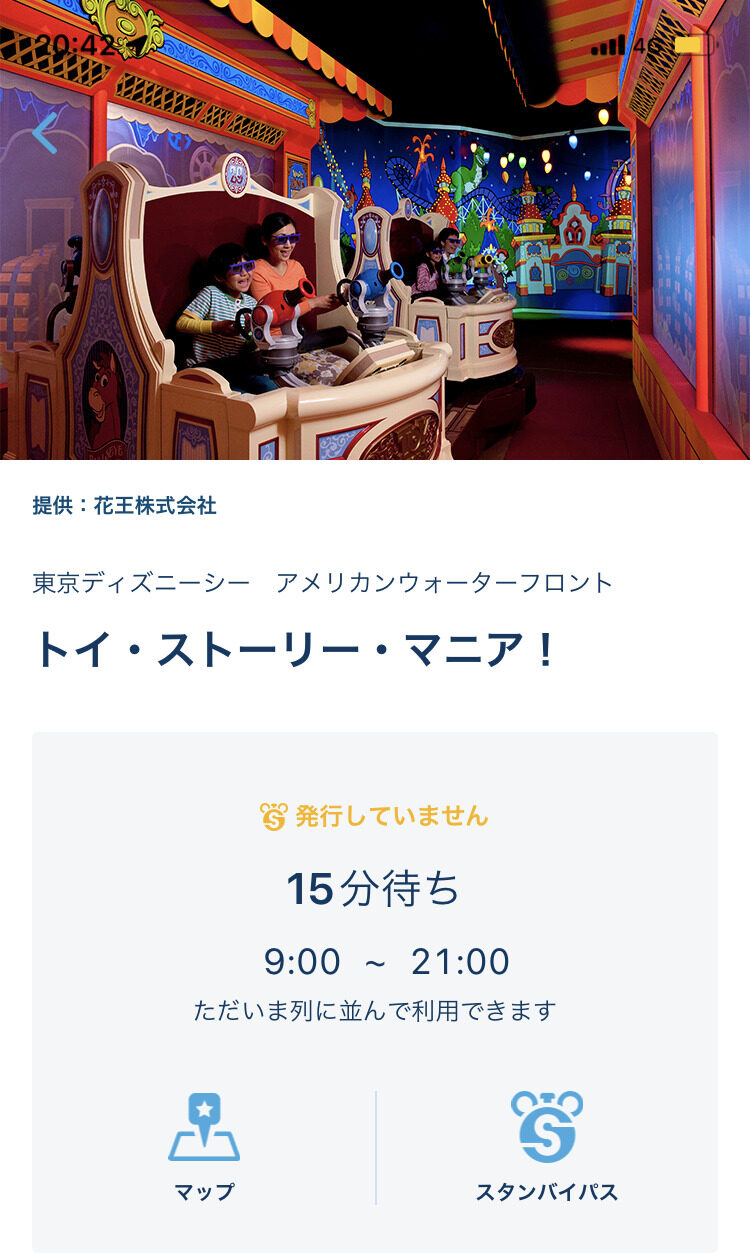Image resolution: width=750 pixels, height=1254 pixels.
Task: Go back using the arrow icon
Action: click(44, 133)
